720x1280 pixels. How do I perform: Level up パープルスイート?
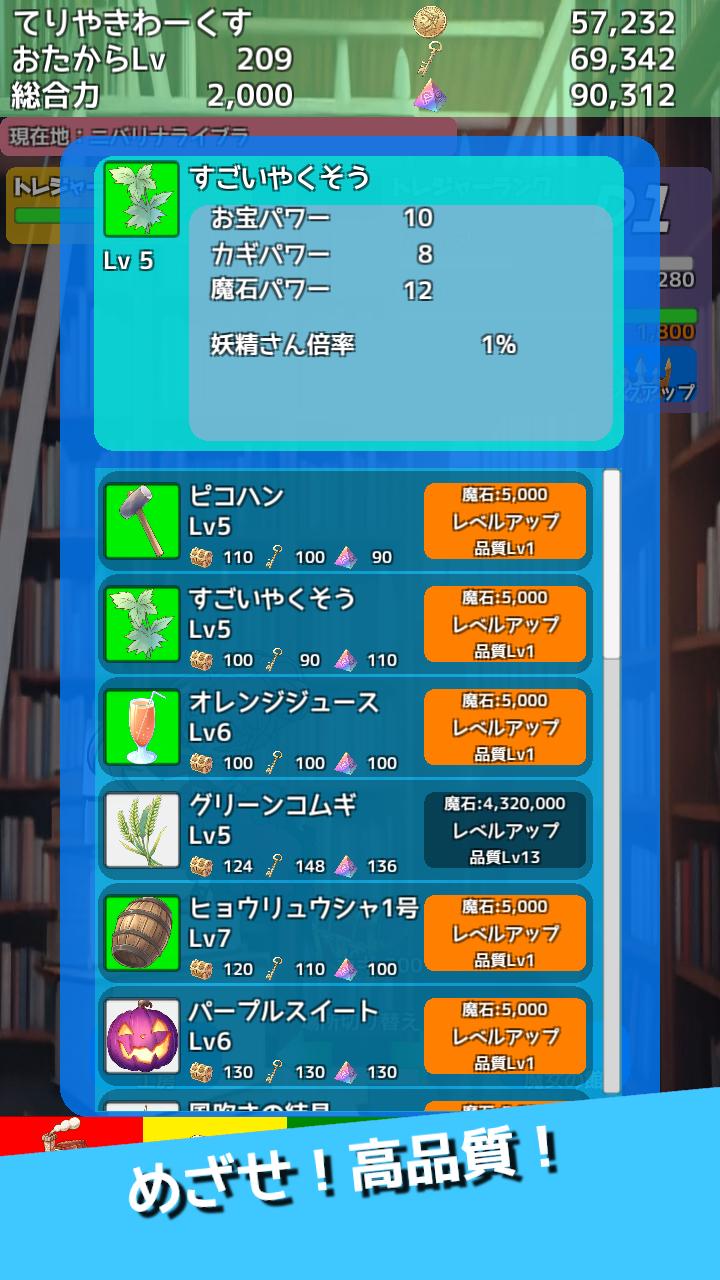505,1036
